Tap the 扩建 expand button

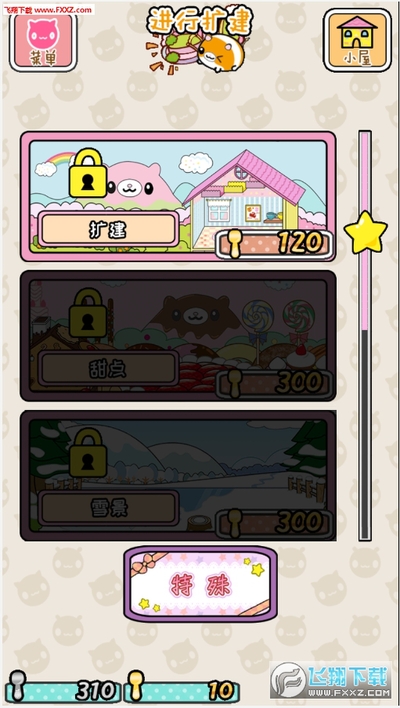coord(108,229)
